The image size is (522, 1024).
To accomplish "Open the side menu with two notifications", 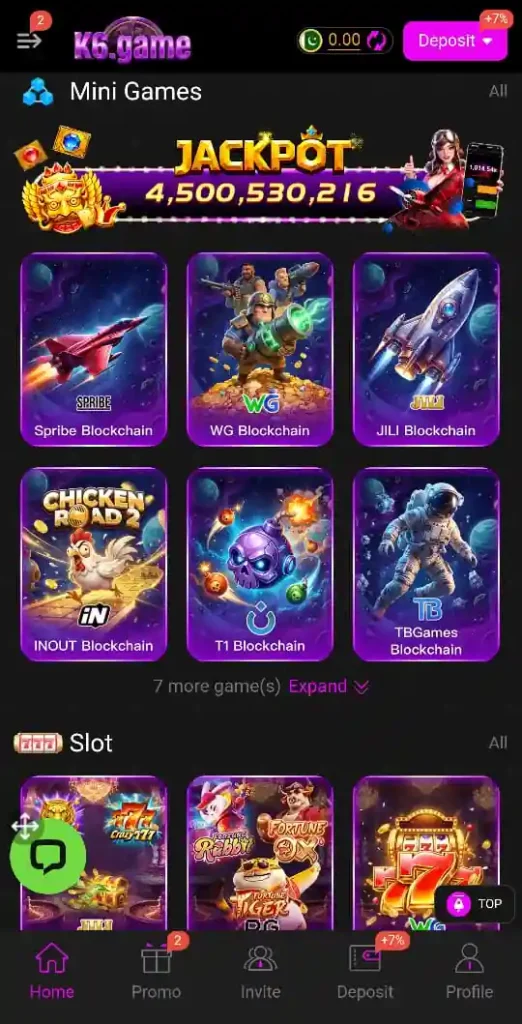I will click(29, 40).
